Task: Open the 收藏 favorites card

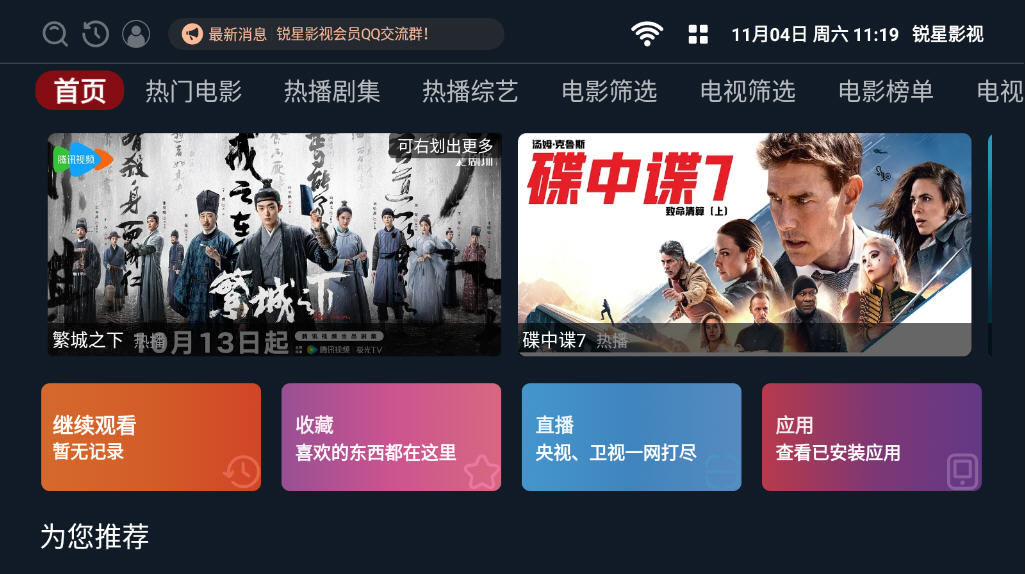Action: (x=391, y=437)
